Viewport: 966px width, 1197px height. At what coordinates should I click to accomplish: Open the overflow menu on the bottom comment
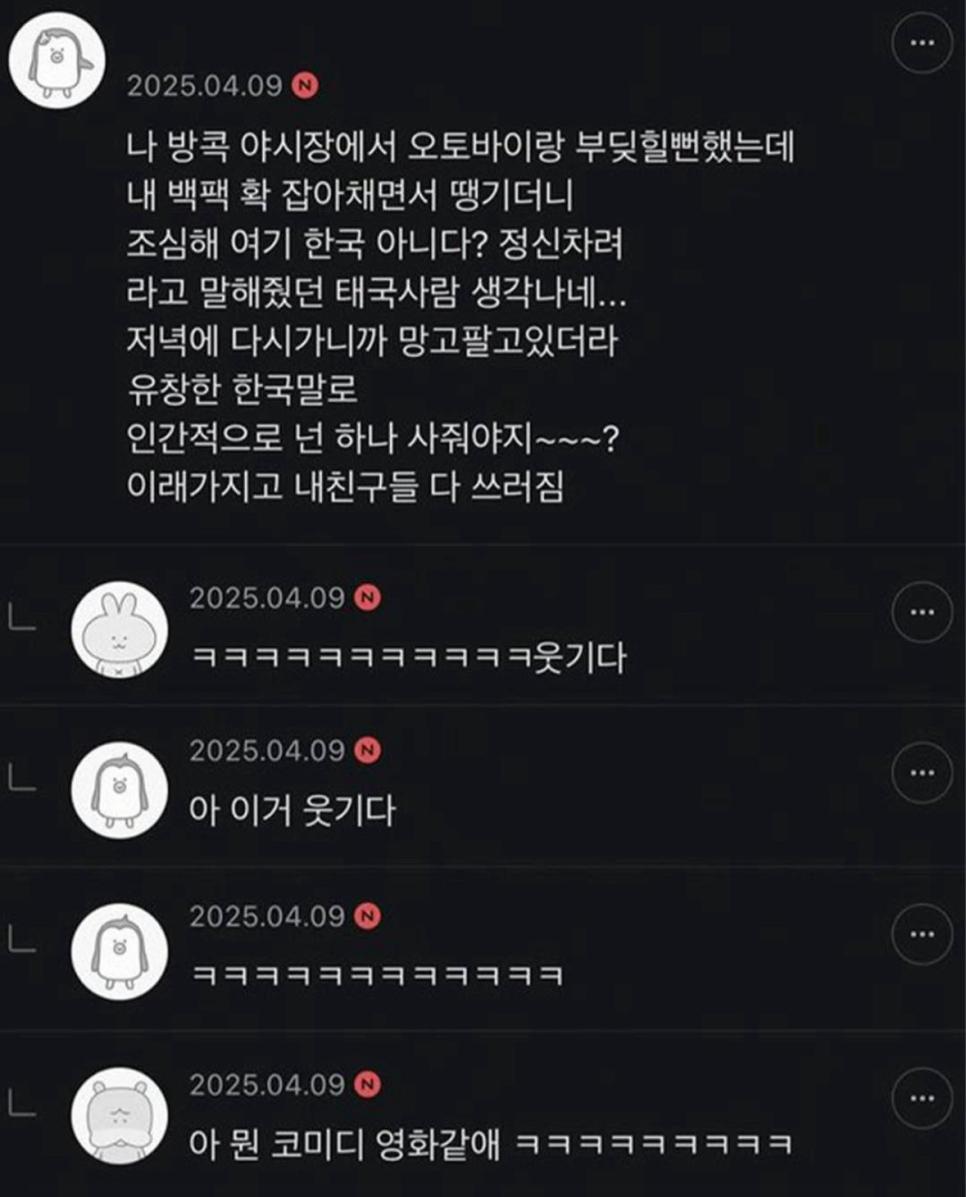coord(922,1100)
